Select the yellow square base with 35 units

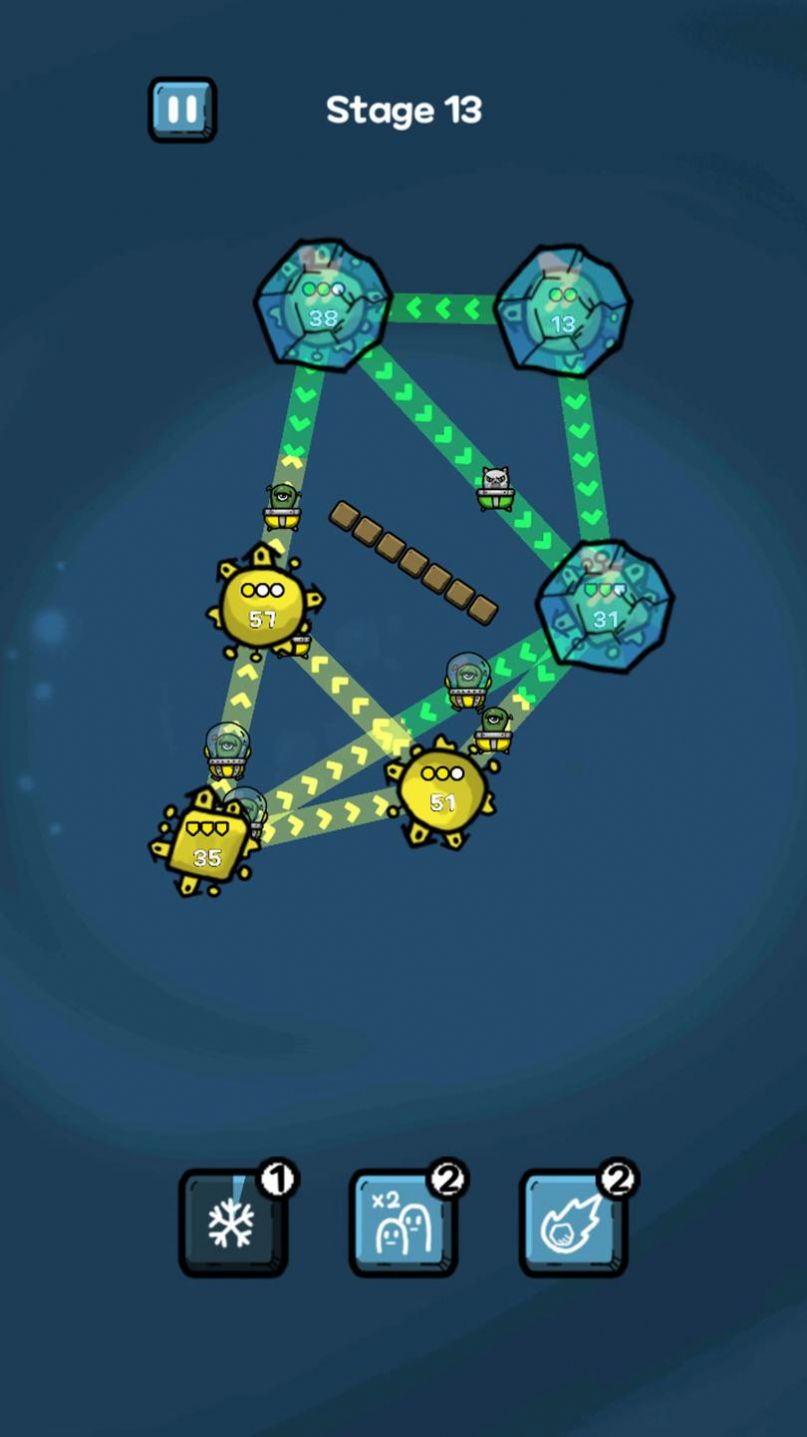[x=207, y=845]
